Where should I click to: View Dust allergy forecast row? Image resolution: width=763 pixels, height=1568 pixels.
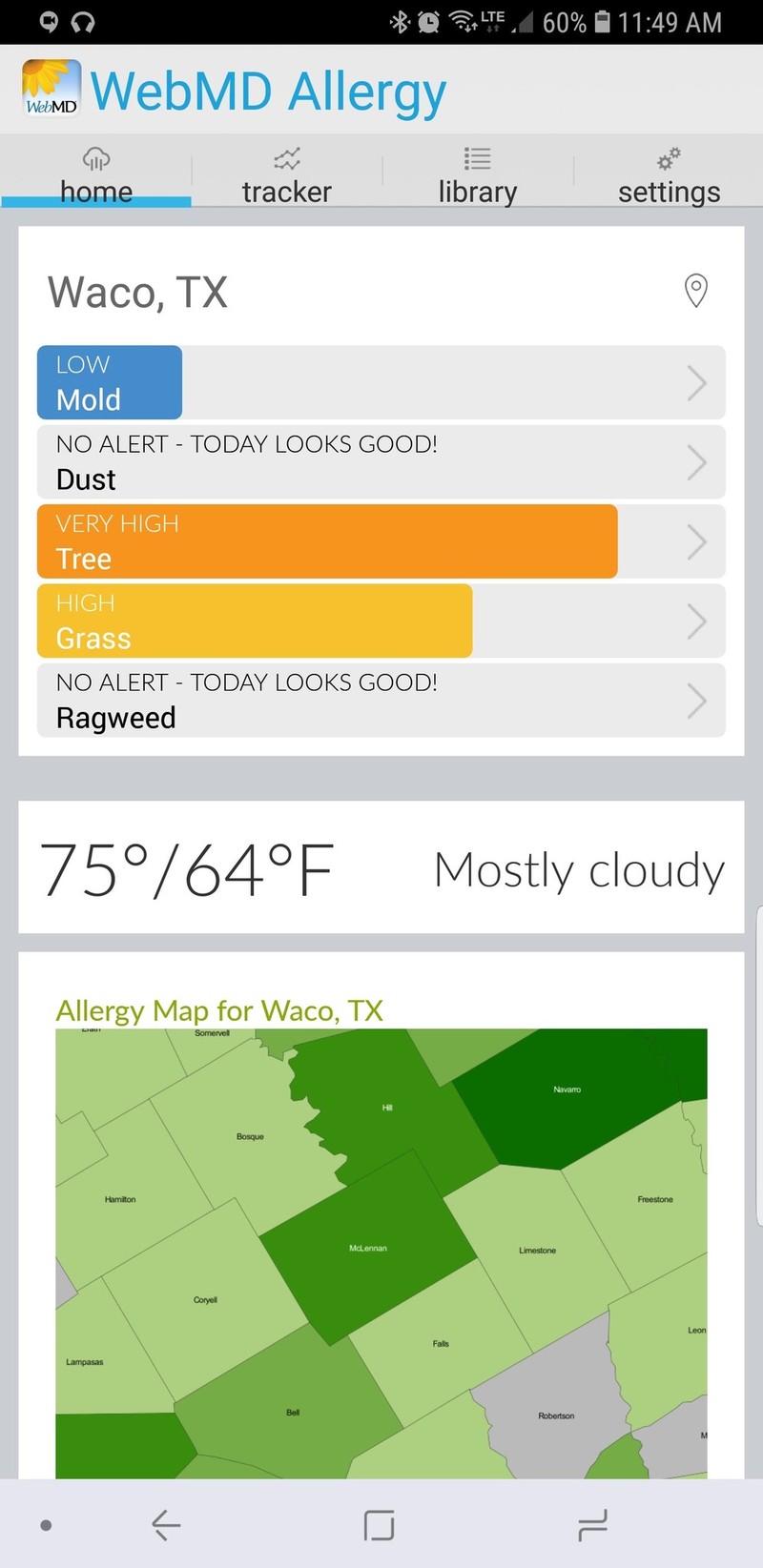381,462
